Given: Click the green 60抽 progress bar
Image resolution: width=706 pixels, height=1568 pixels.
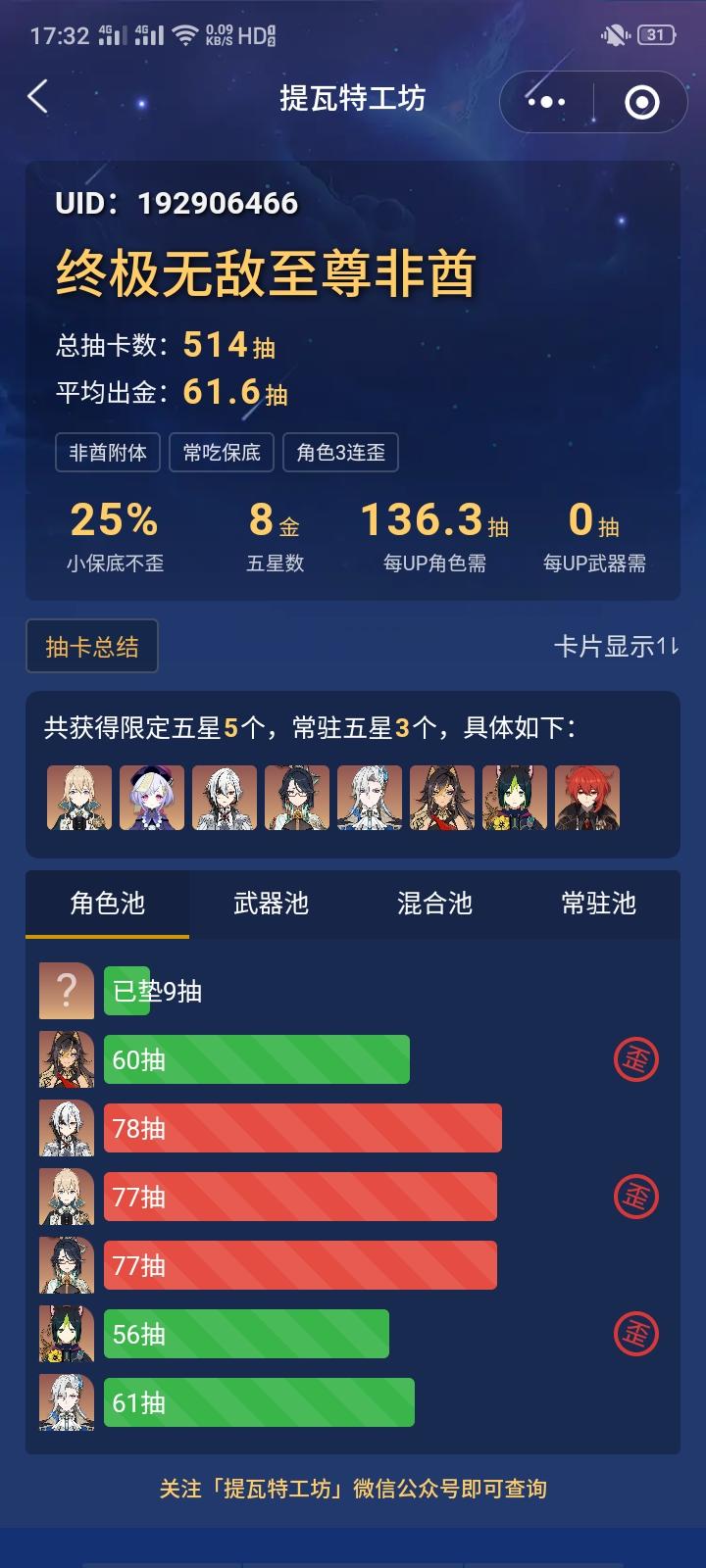Looking at the screenshot, I should [x=257, y=1059].
